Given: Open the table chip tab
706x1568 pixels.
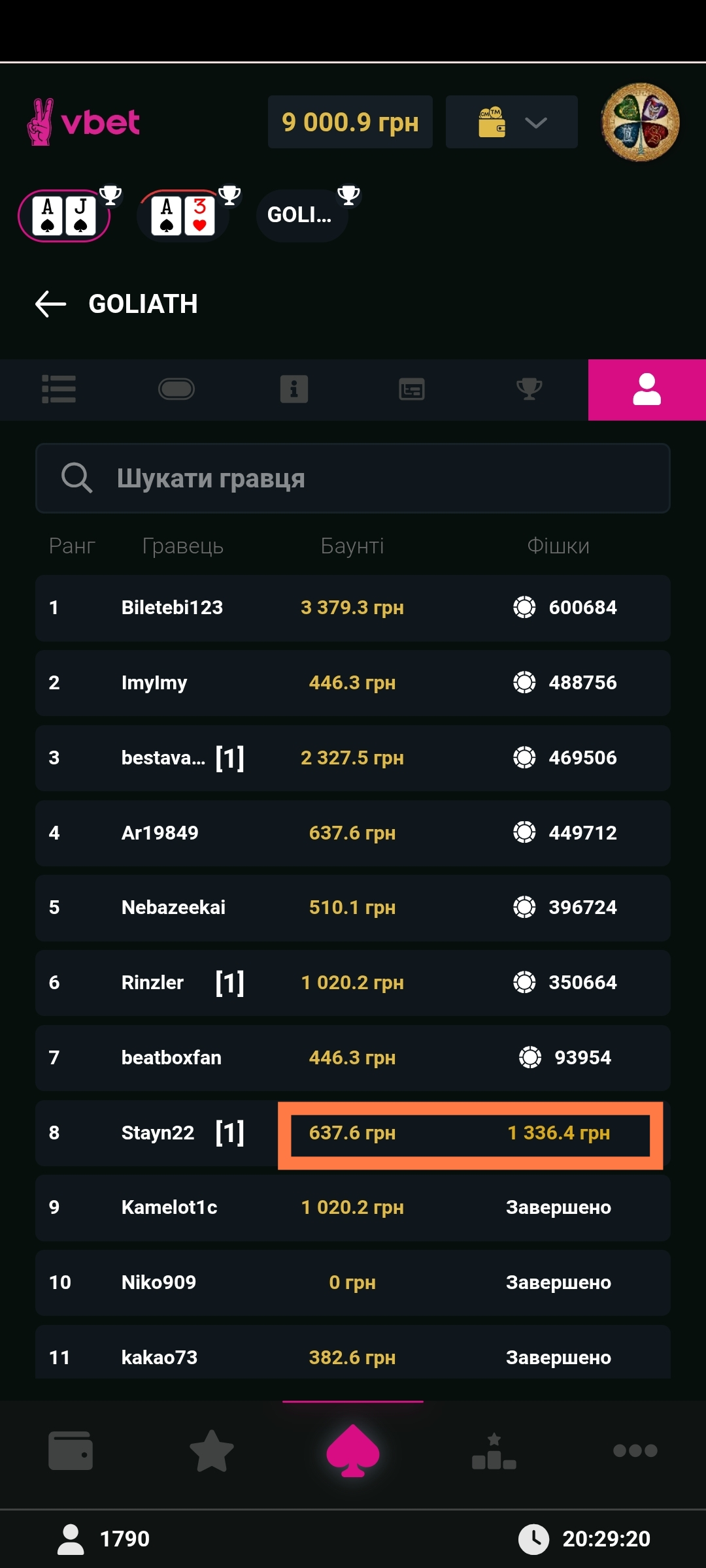Looking at the screenshot, I should pyautogui.click(x=176, y=389).
